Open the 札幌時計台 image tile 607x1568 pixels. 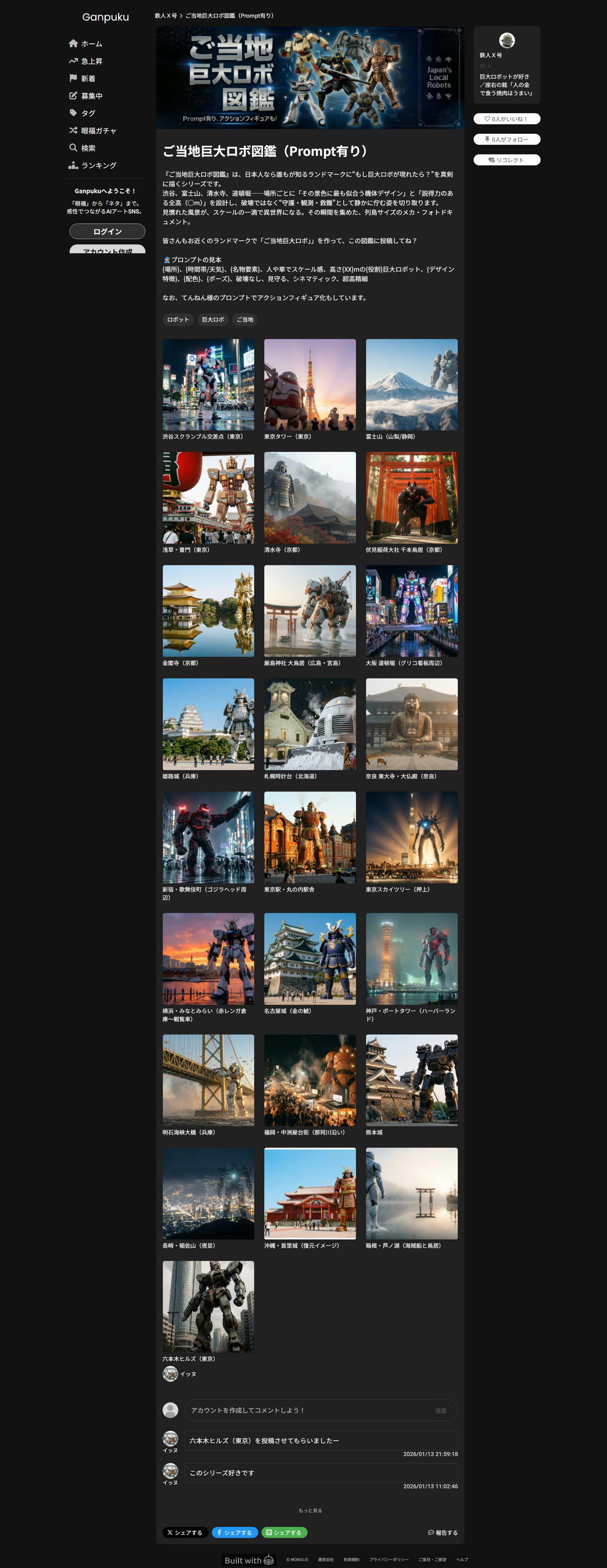tap(310, 724)
